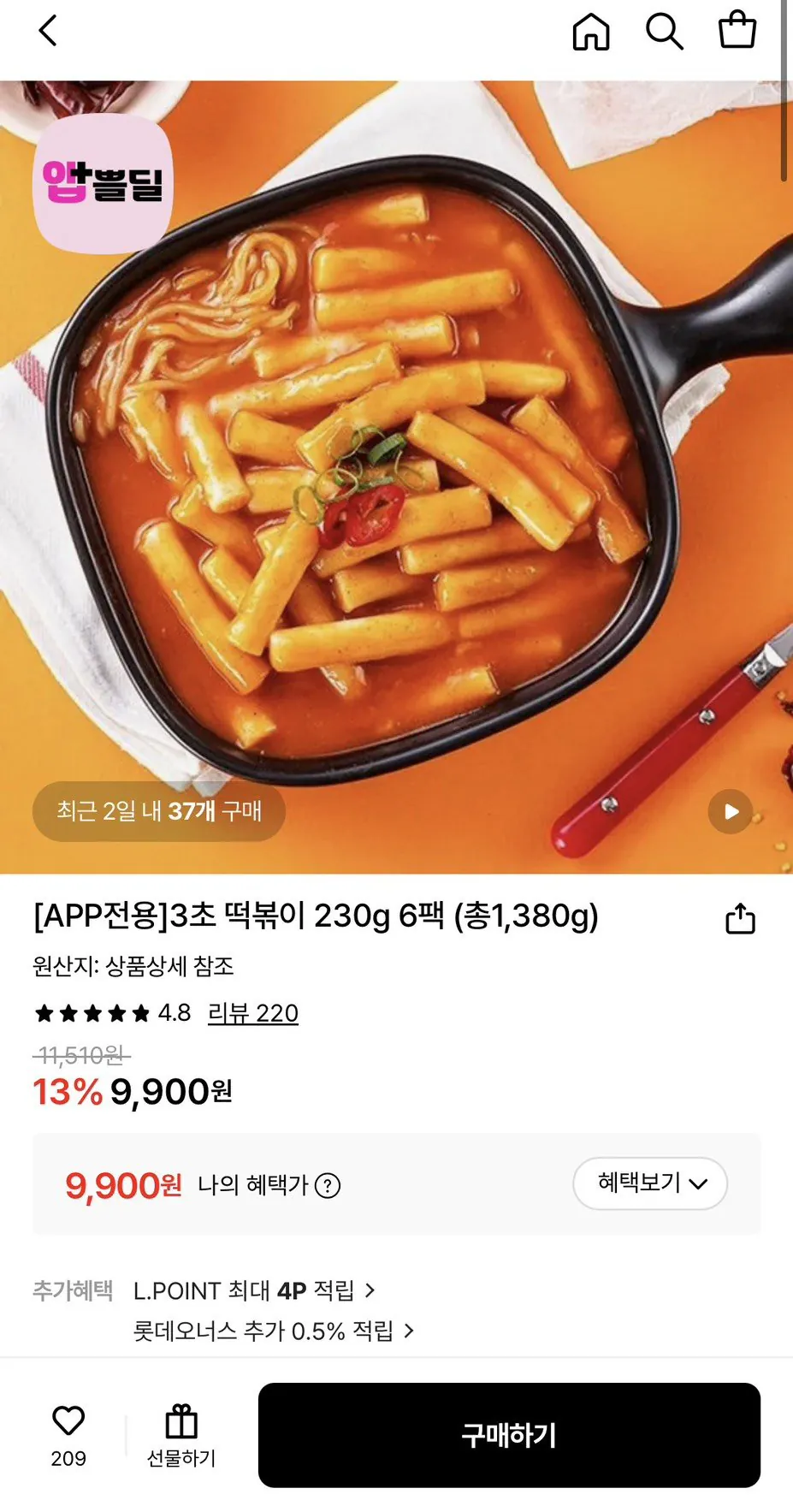Share the product using the share icon
Screen dimensions: 793x1512
[x=739, y=917]
